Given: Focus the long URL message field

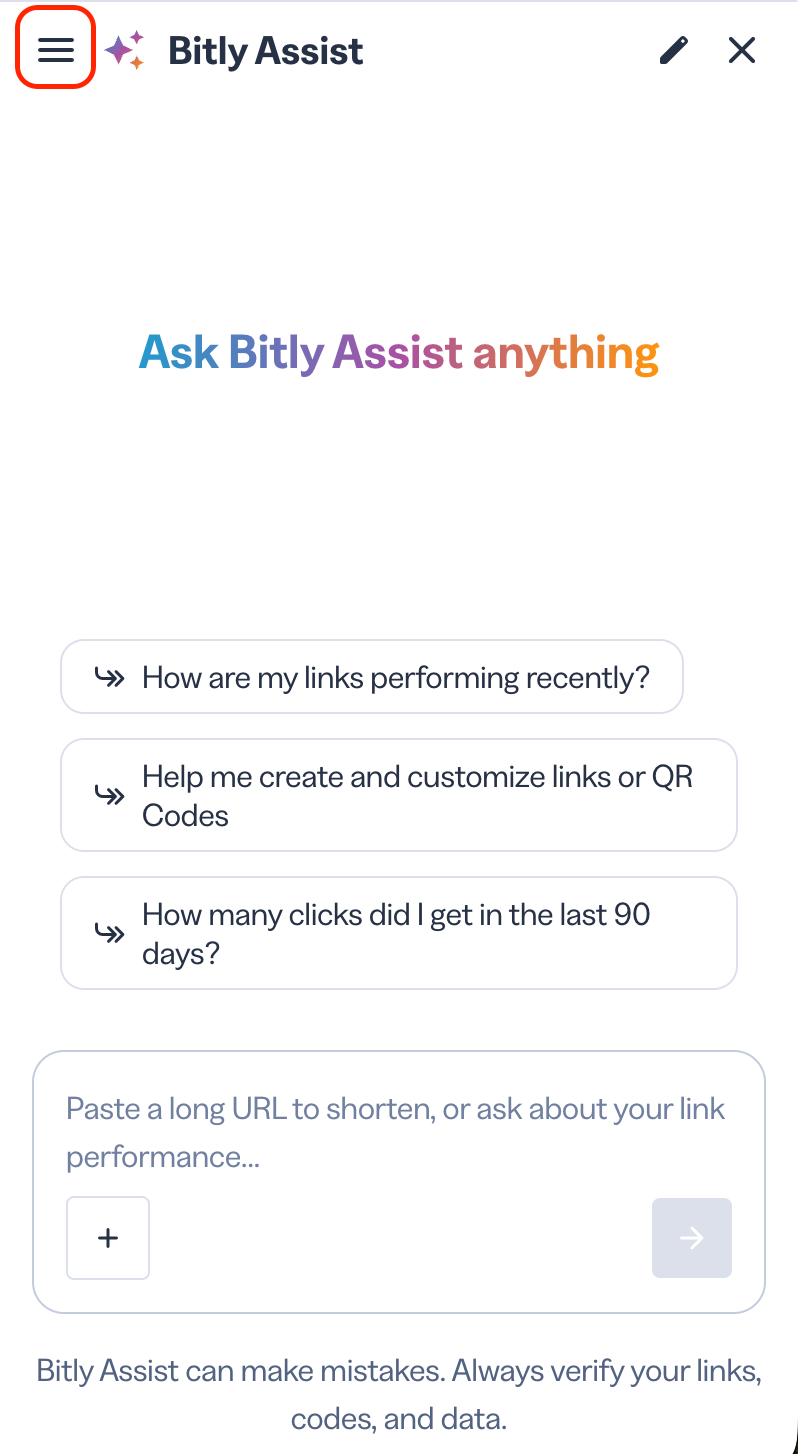Looking at the screenshot, I should 399,1132.
